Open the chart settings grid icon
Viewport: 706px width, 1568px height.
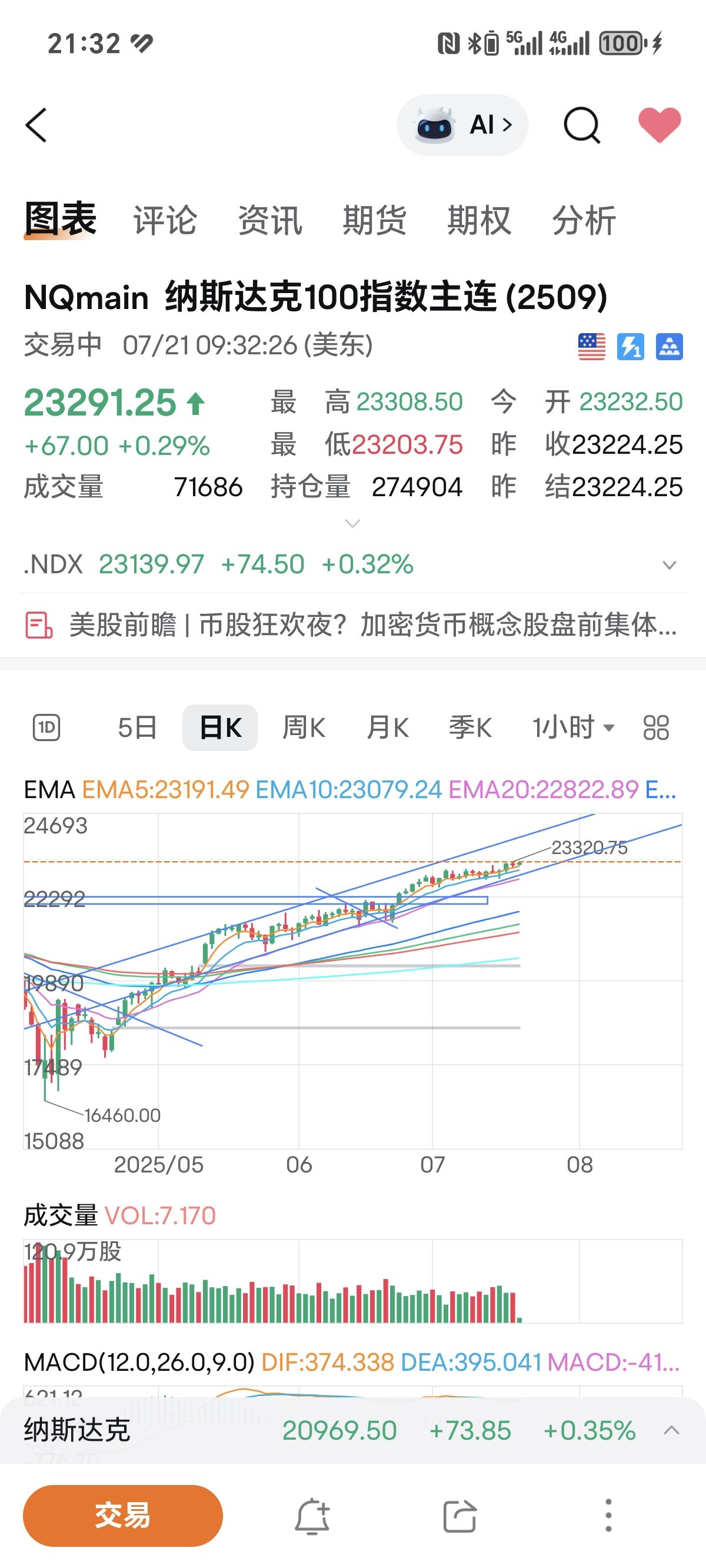[656, 727]
